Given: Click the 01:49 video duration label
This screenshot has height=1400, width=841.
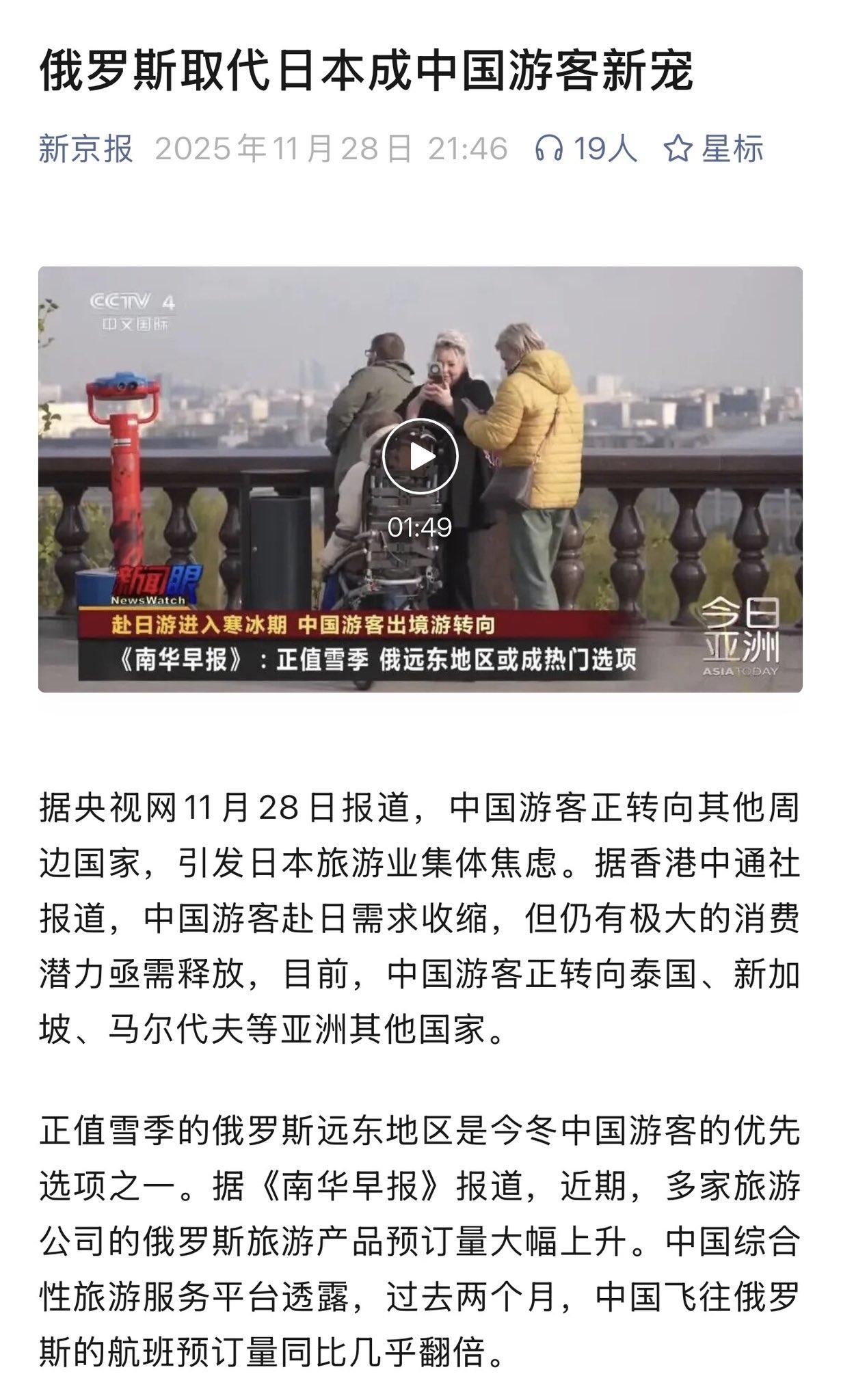Looking at the screenshot, I should [x=422, y=526].
